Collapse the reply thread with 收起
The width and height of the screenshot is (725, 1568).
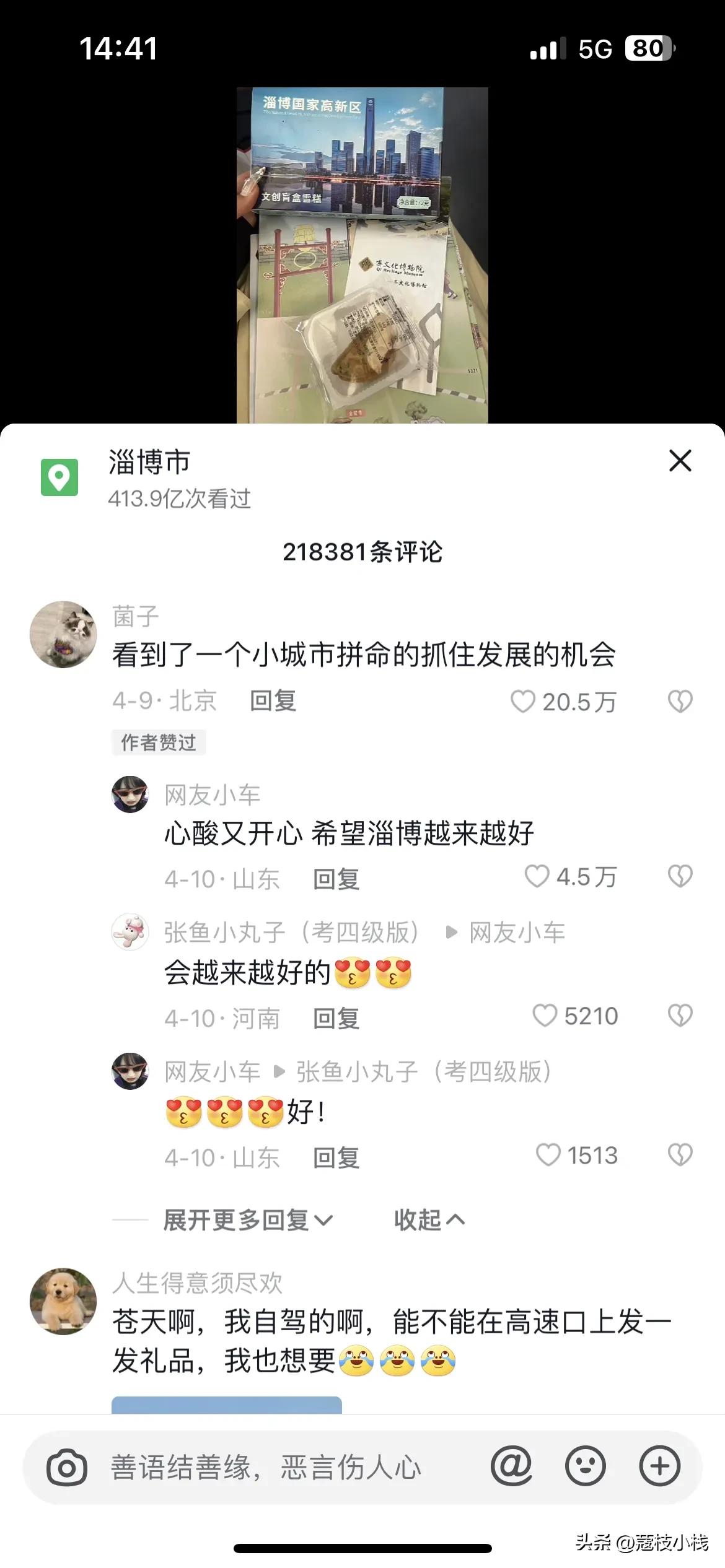[x=431, y=1219]
